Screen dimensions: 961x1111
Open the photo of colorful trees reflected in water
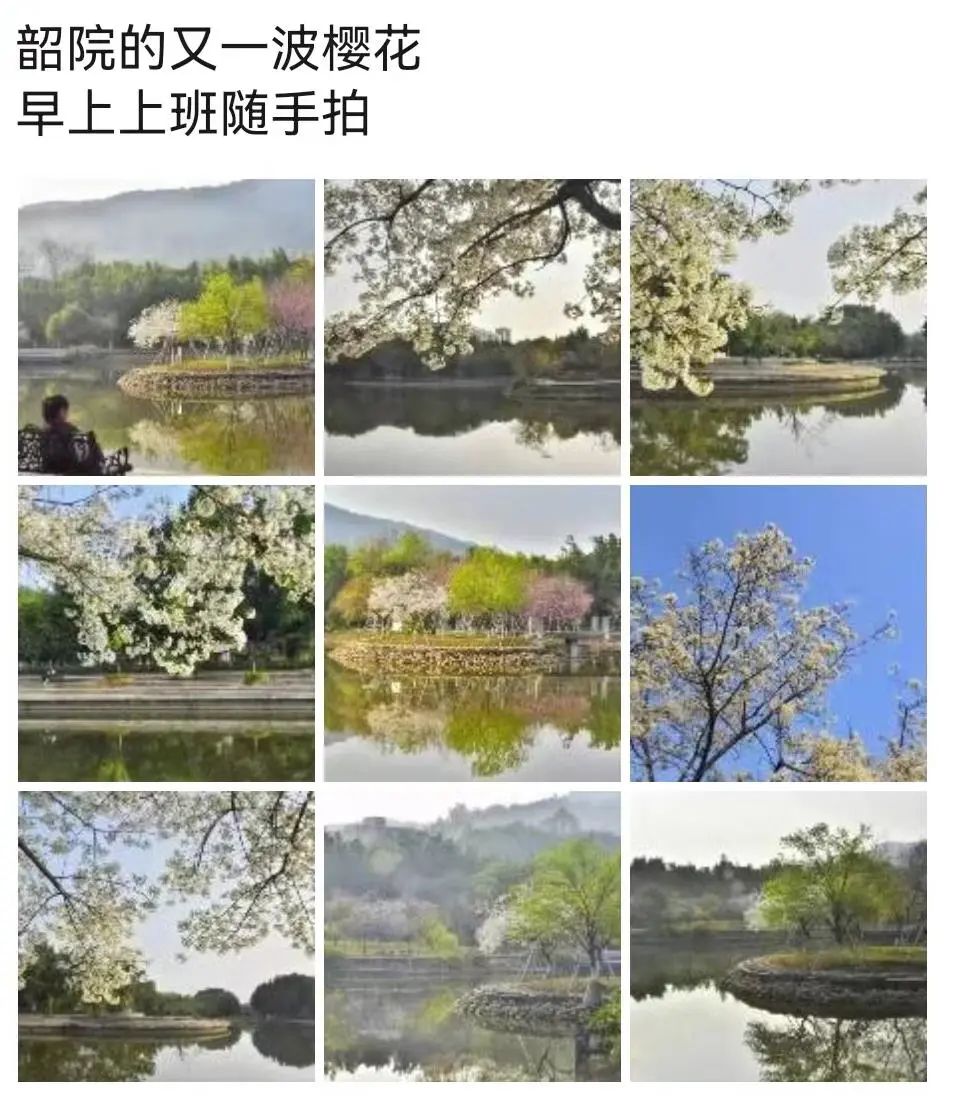pos(472,633)
